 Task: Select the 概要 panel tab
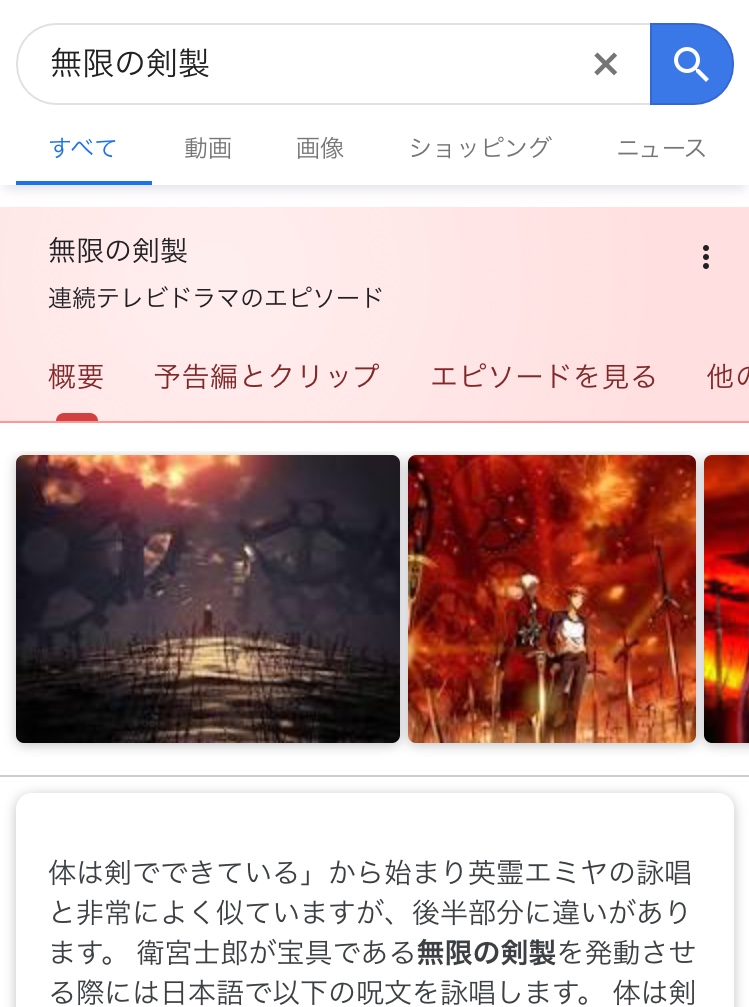coord(76,376)
